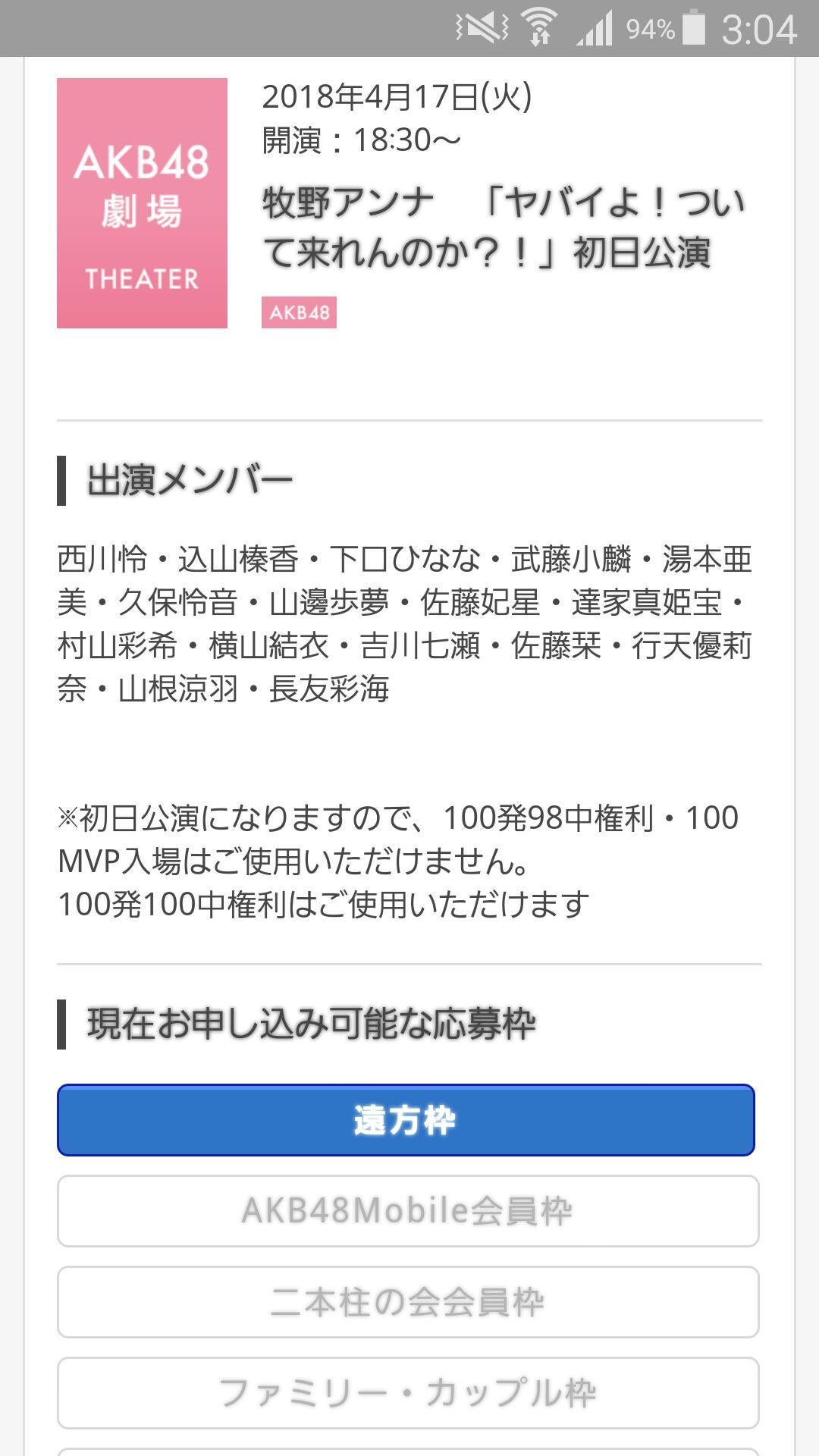Tap the pink AKB48 category tag
Viewport: 819px width, 1456px height.
(x=299, y=311)
